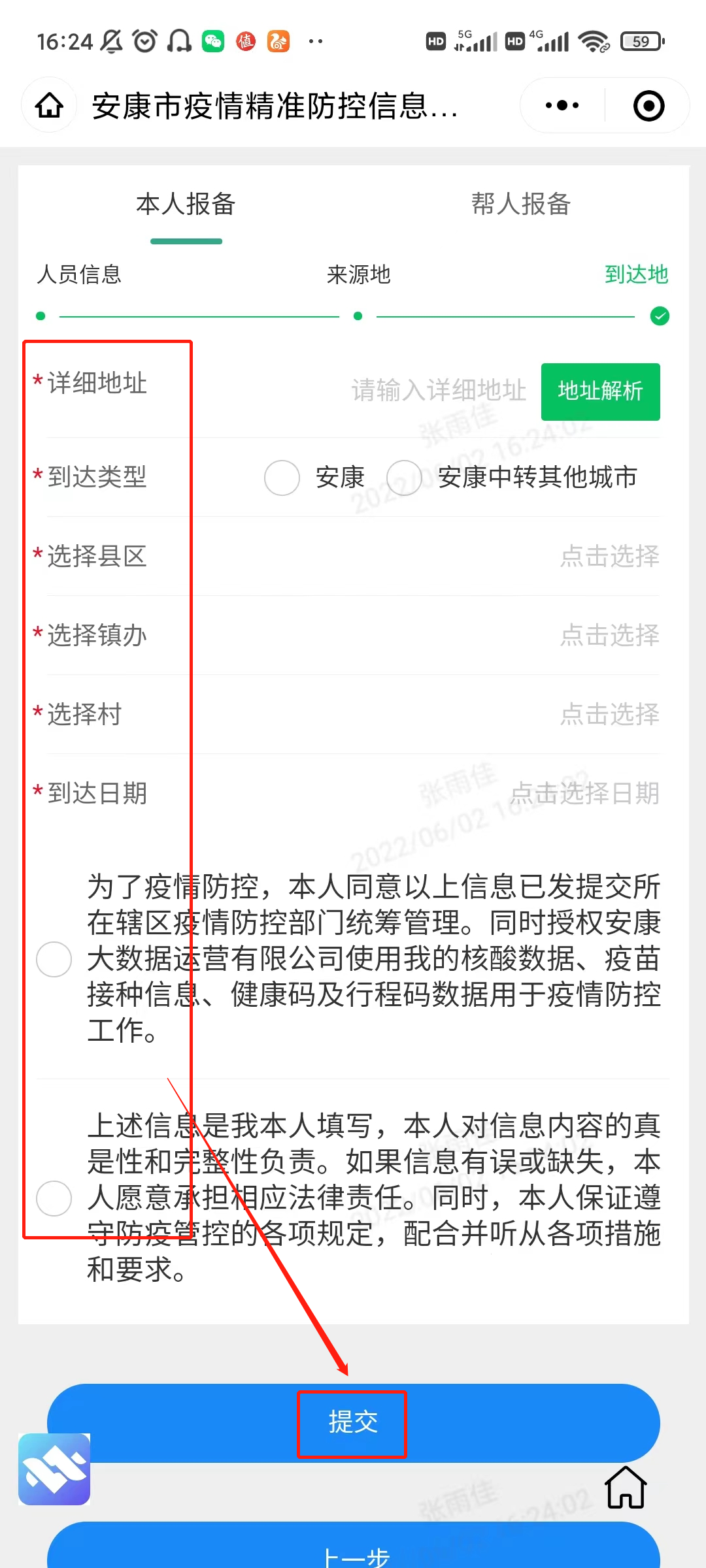Submit the form with 提交

(x=353, y=1422)
